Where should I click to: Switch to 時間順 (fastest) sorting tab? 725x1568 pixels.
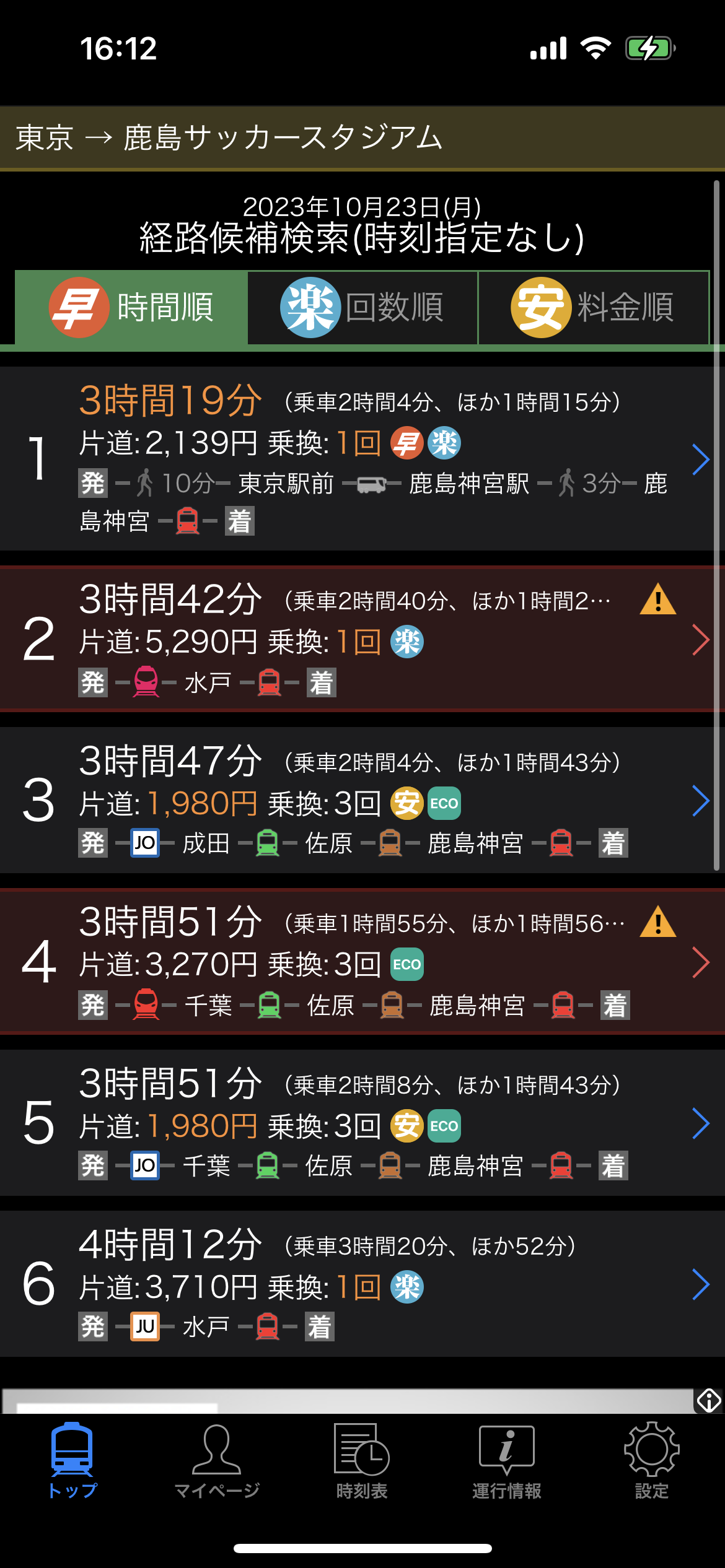(x=131, y=308)
